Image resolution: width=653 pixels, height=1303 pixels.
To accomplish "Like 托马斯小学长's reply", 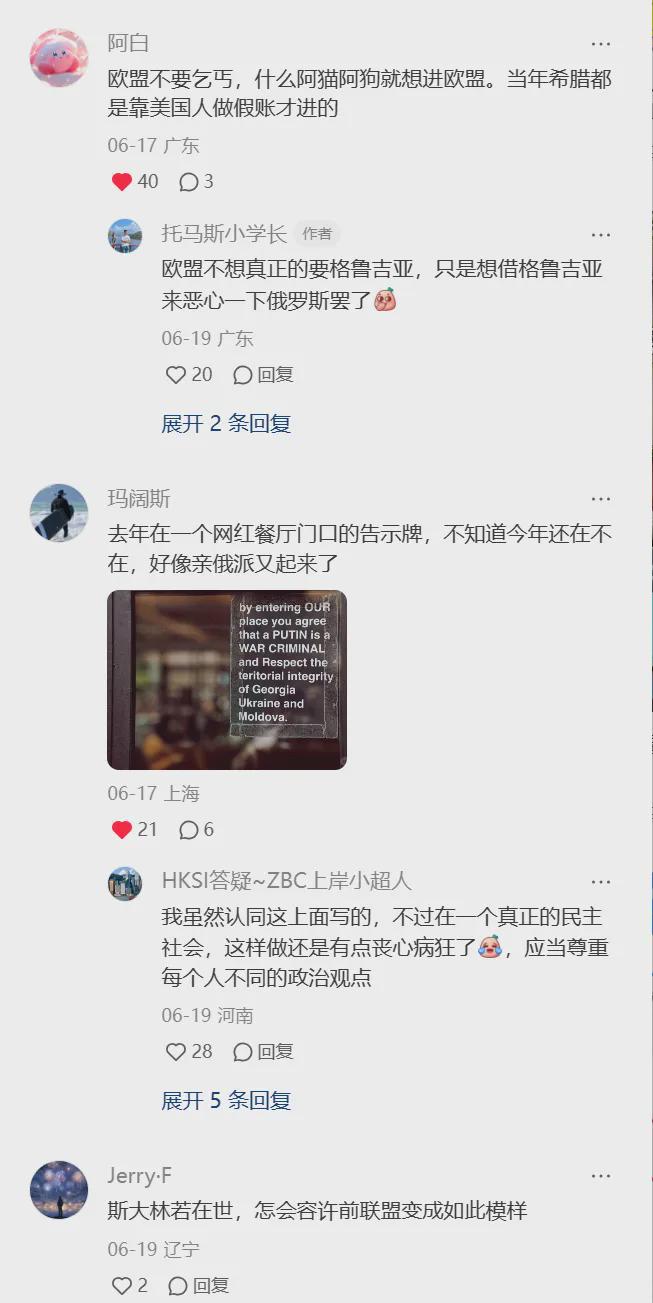I will click(176, 374).
